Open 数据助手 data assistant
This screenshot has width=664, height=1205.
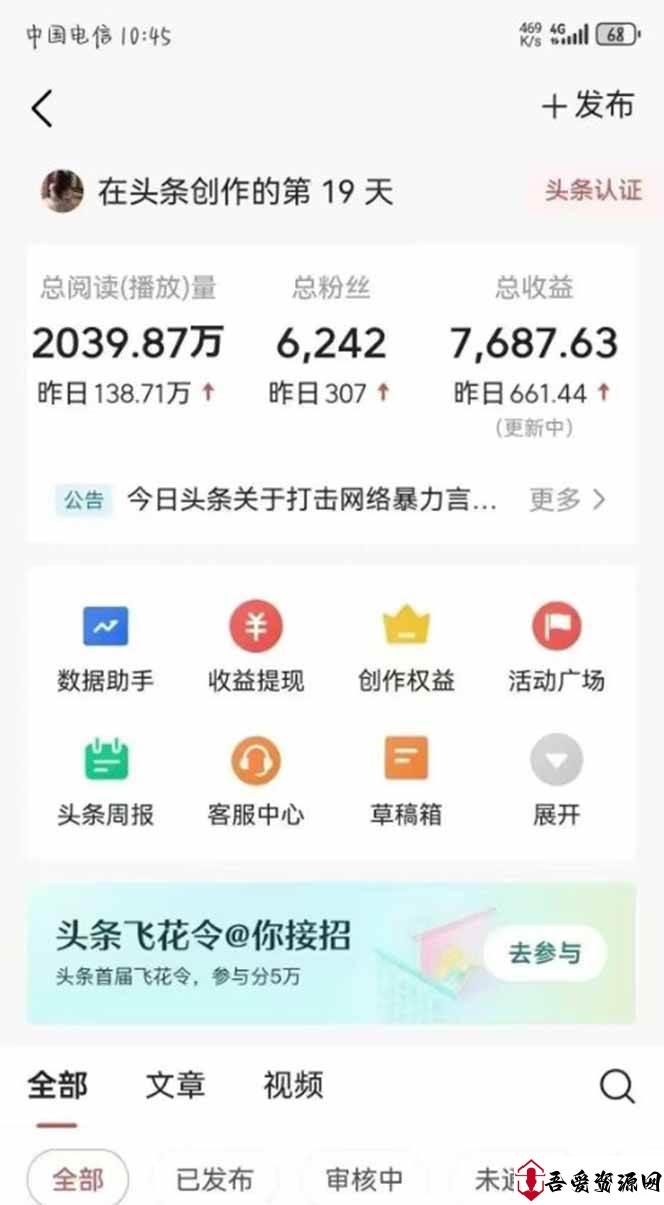(106, 648)
